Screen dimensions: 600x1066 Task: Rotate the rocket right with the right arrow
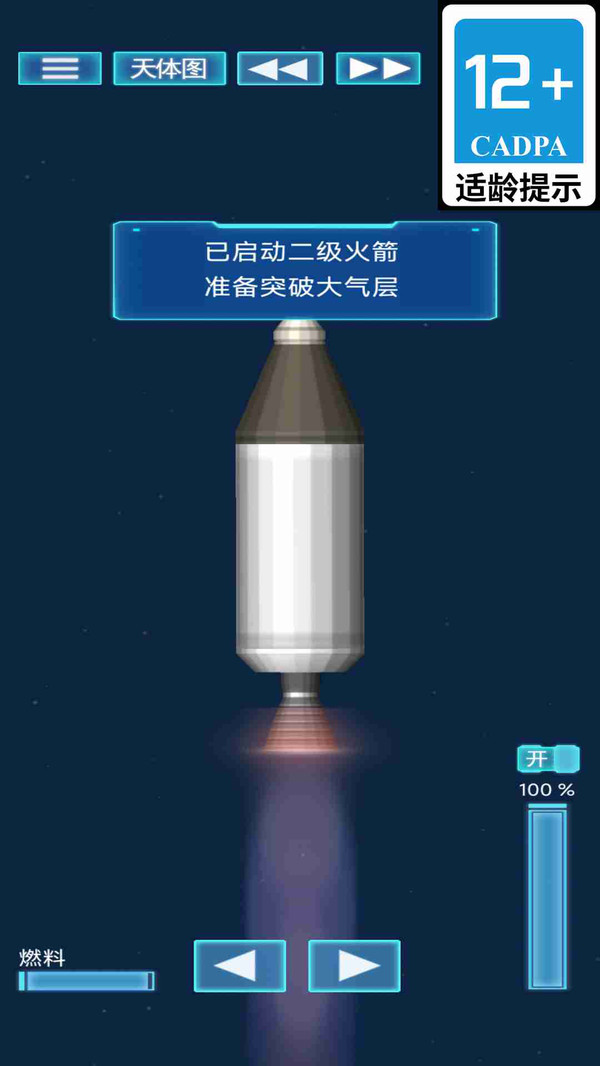(354, 966)
